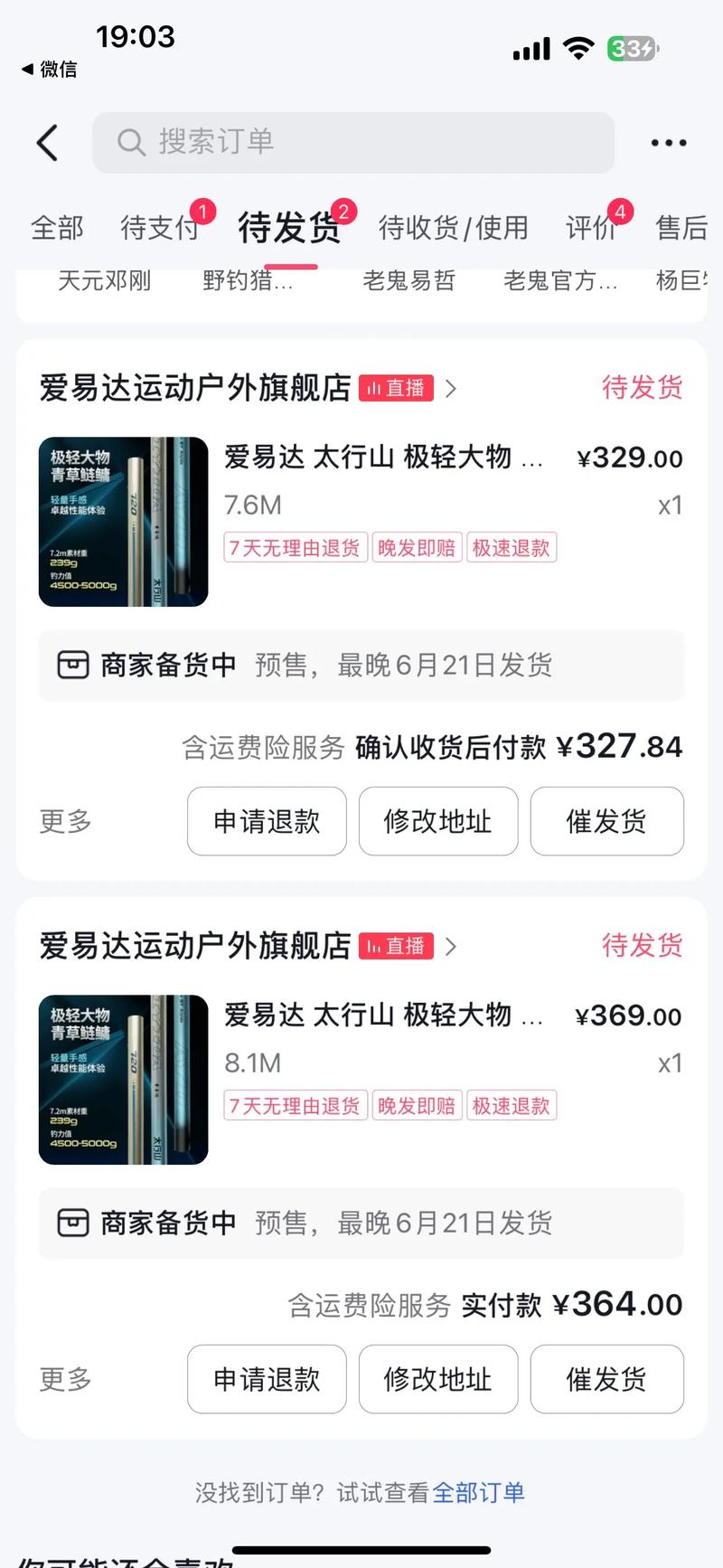Open the 8.1M 太行山 product image
The image size is (723, 1568).
(x=124, y=1080)
